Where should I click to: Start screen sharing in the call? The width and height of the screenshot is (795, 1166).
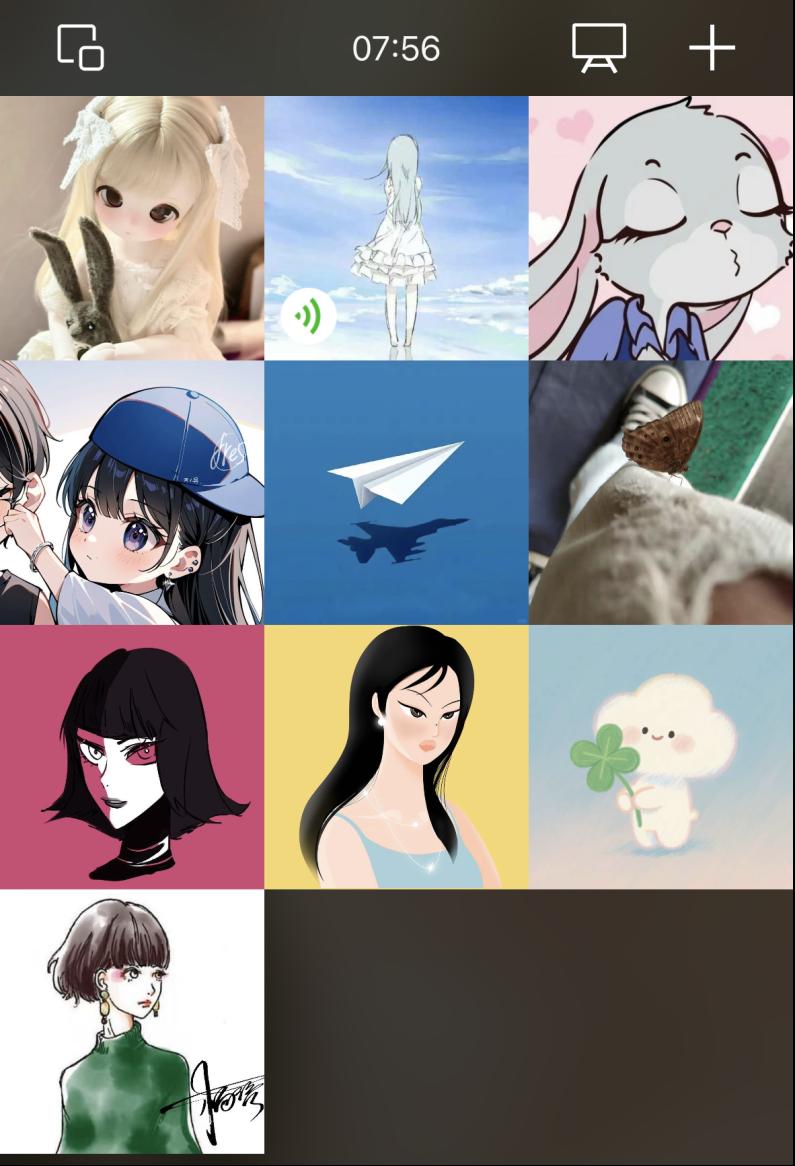[x=598, y=47]
